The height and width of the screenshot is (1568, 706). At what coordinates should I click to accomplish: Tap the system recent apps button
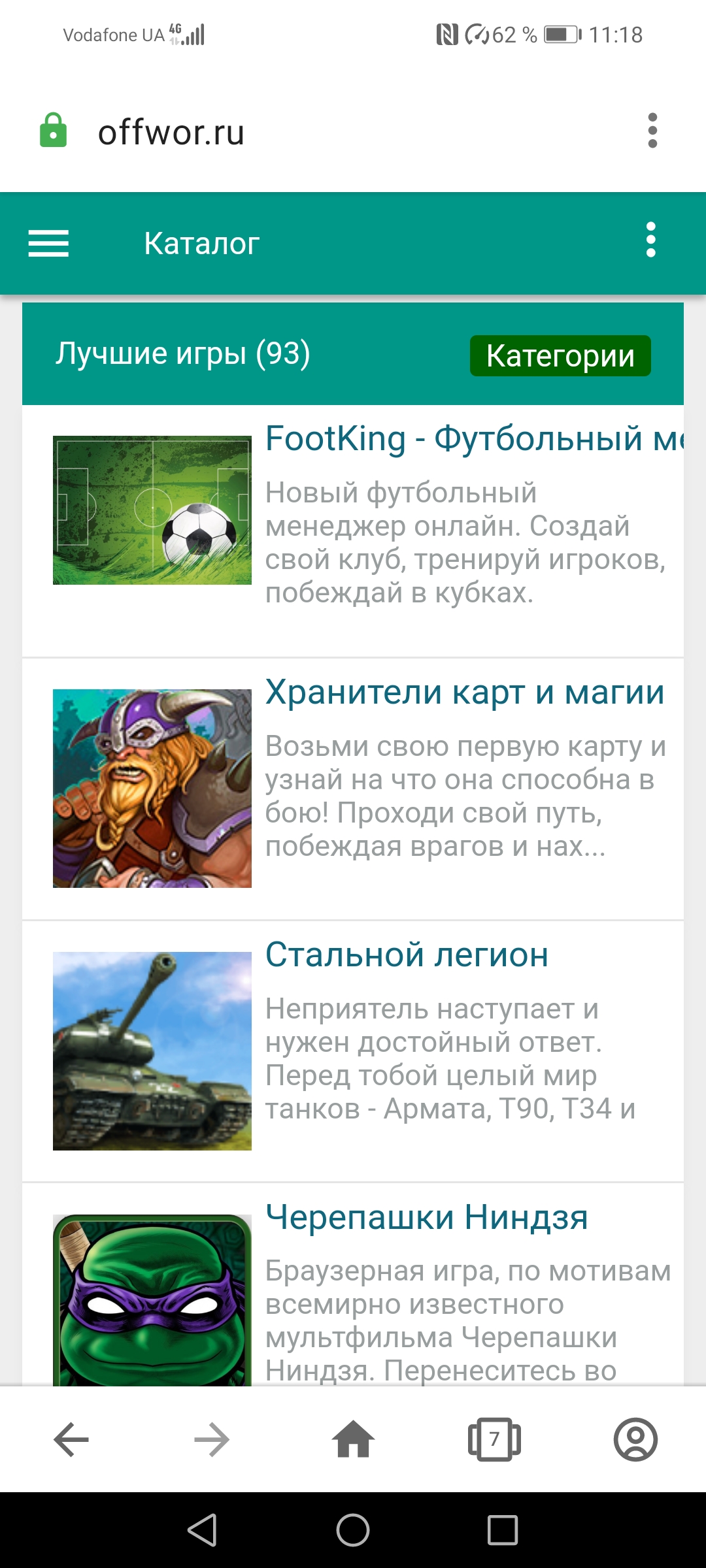pyautogui.click(x=502, y=1530)
